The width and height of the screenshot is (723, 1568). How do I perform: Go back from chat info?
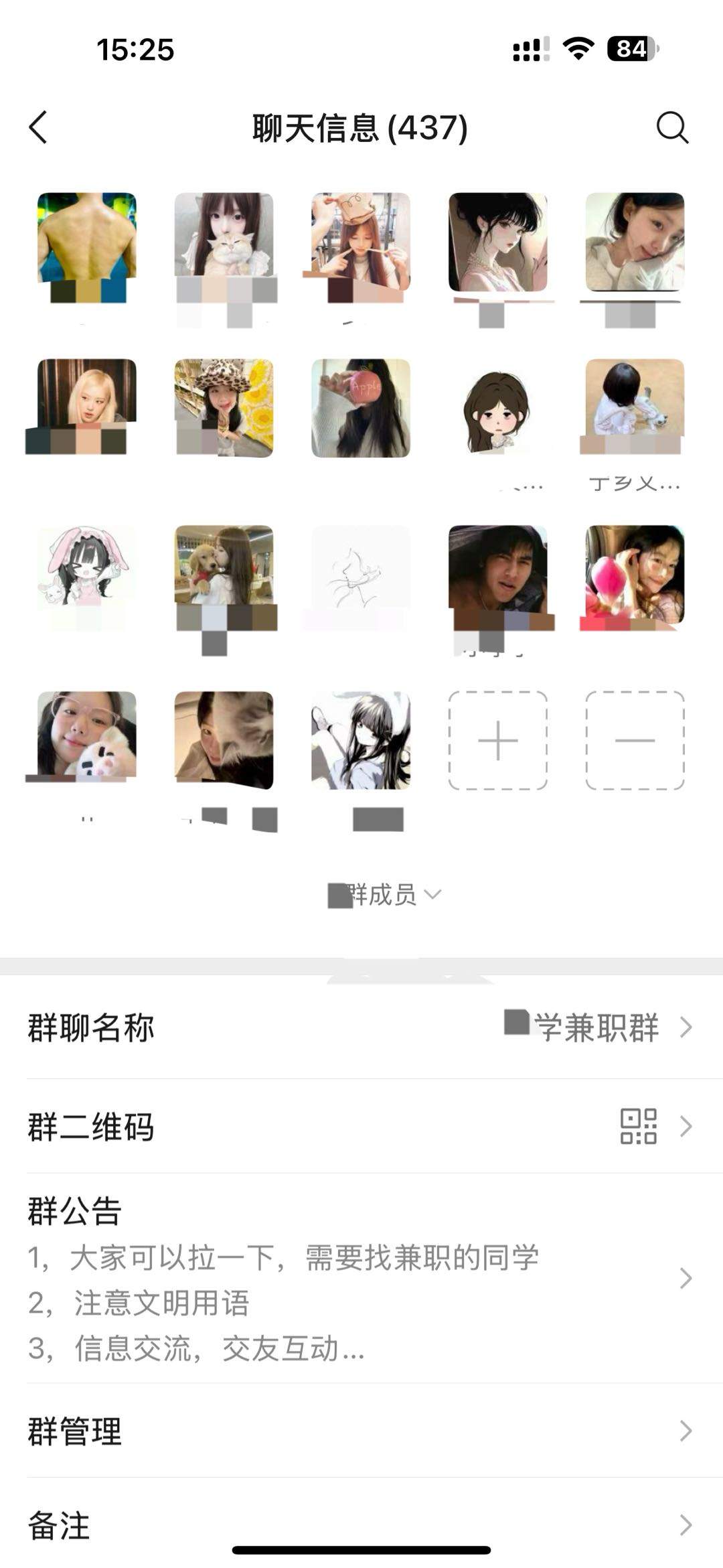39,127
